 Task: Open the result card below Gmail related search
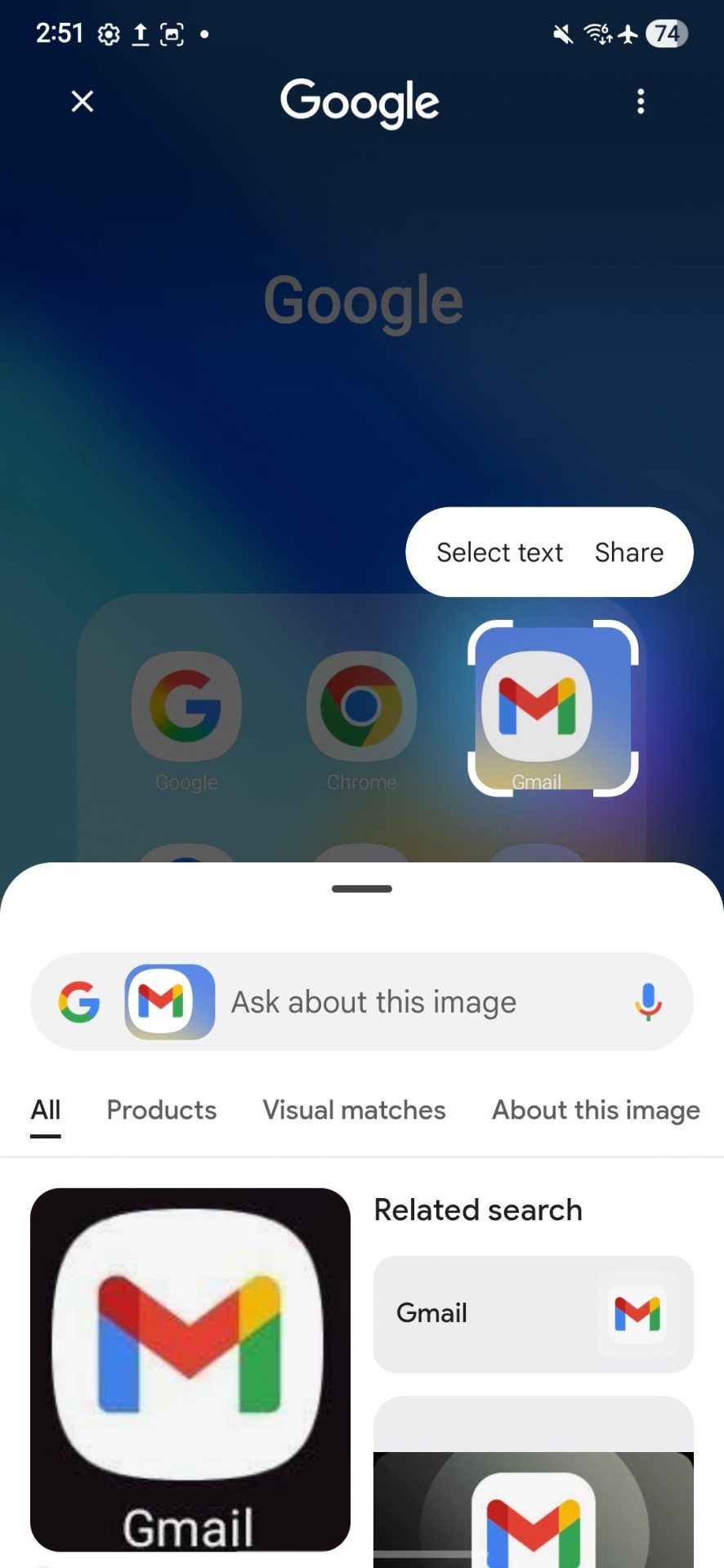pos(533,1486)
